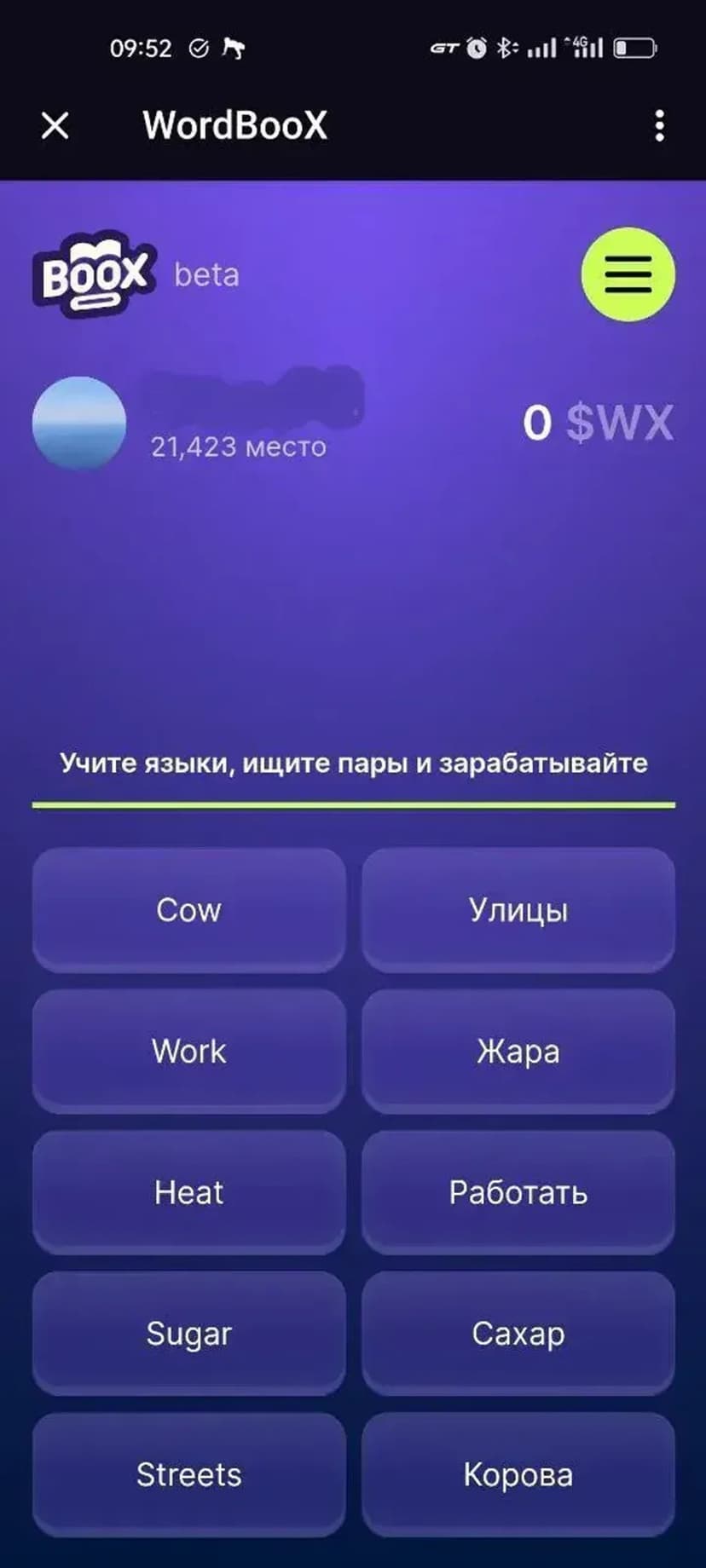This screenshot has height=1568, width=706.
Task: Open the profile avatar
Action: click(79, 423)
